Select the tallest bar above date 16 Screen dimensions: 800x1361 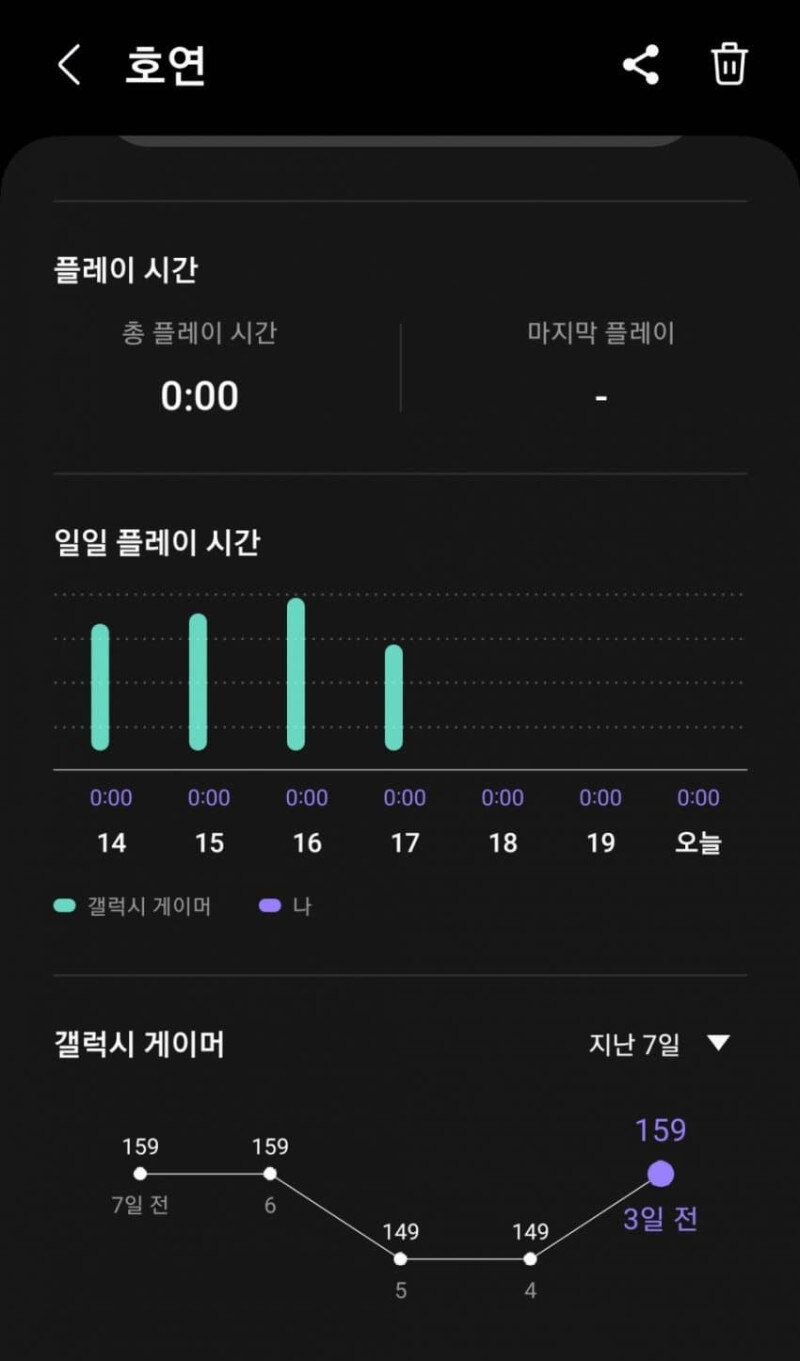coord(297,673)
